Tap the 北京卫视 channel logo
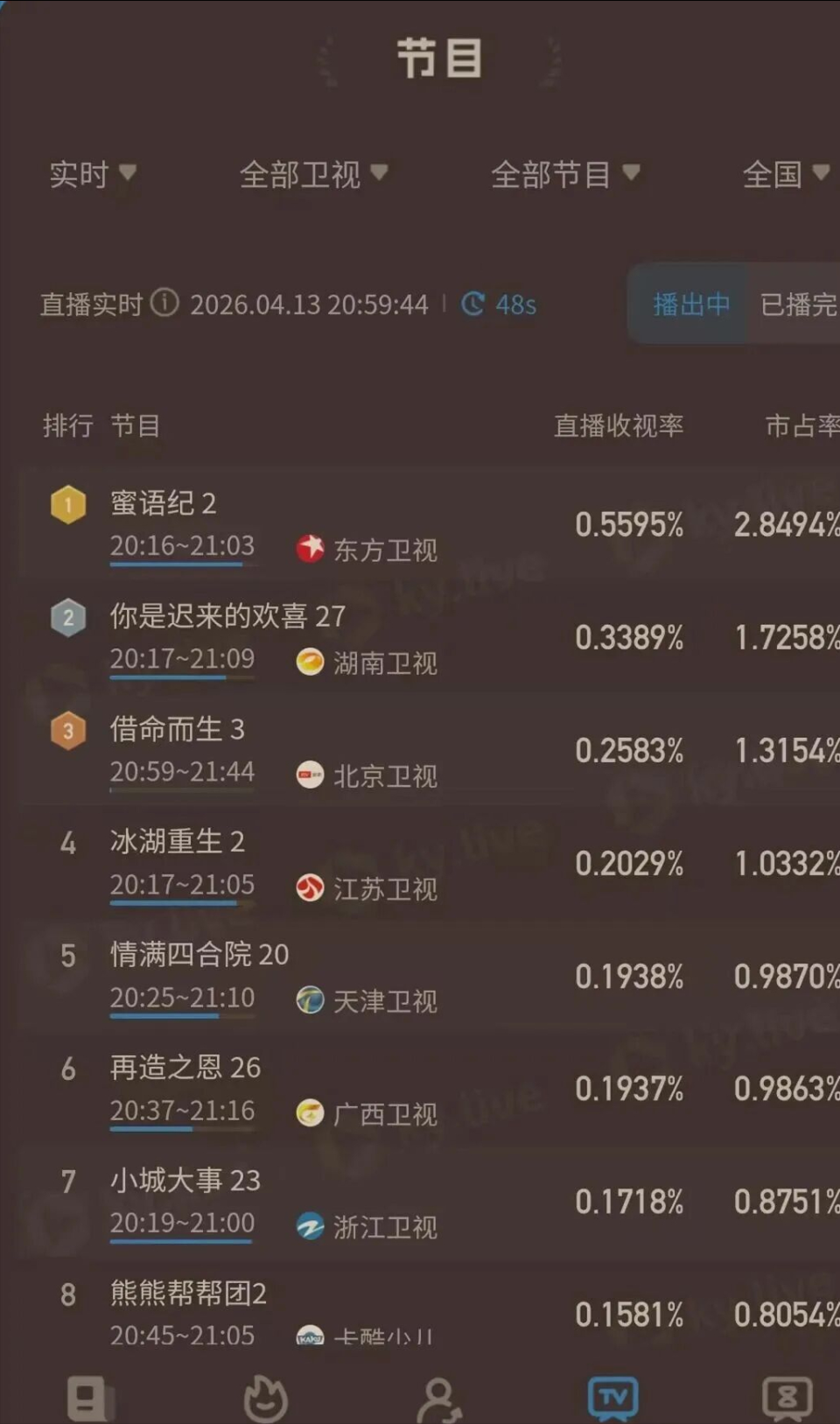 pos(311,775)
